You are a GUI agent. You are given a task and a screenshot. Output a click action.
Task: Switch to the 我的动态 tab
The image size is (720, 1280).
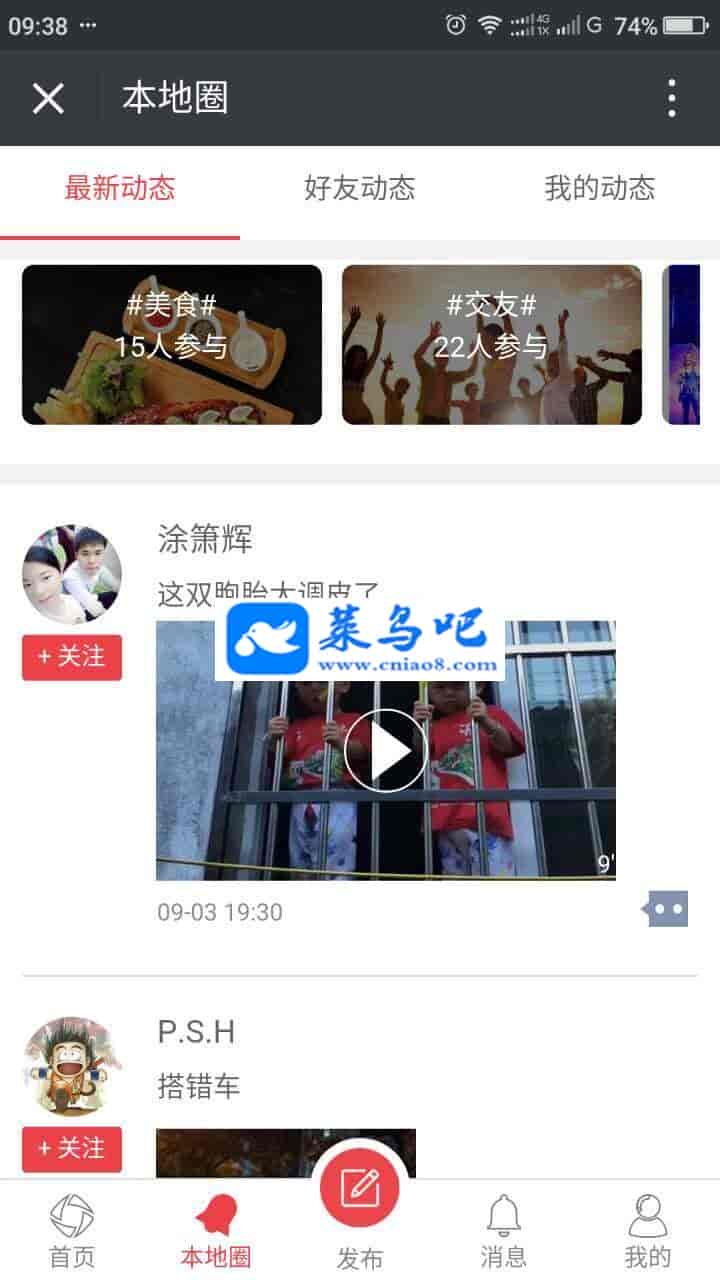coord(600,188)
